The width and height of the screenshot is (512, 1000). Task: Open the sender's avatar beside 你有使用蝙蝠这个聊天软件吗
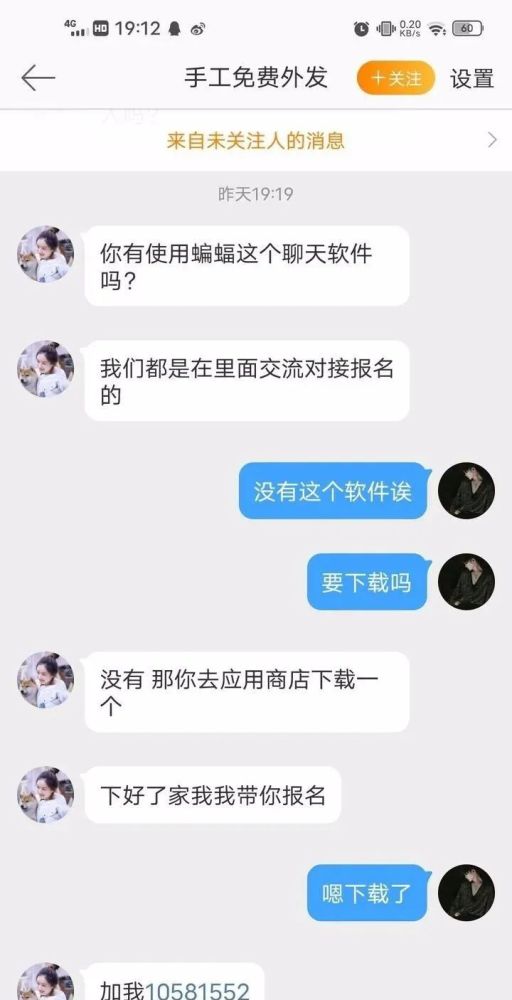pos(45,254)
